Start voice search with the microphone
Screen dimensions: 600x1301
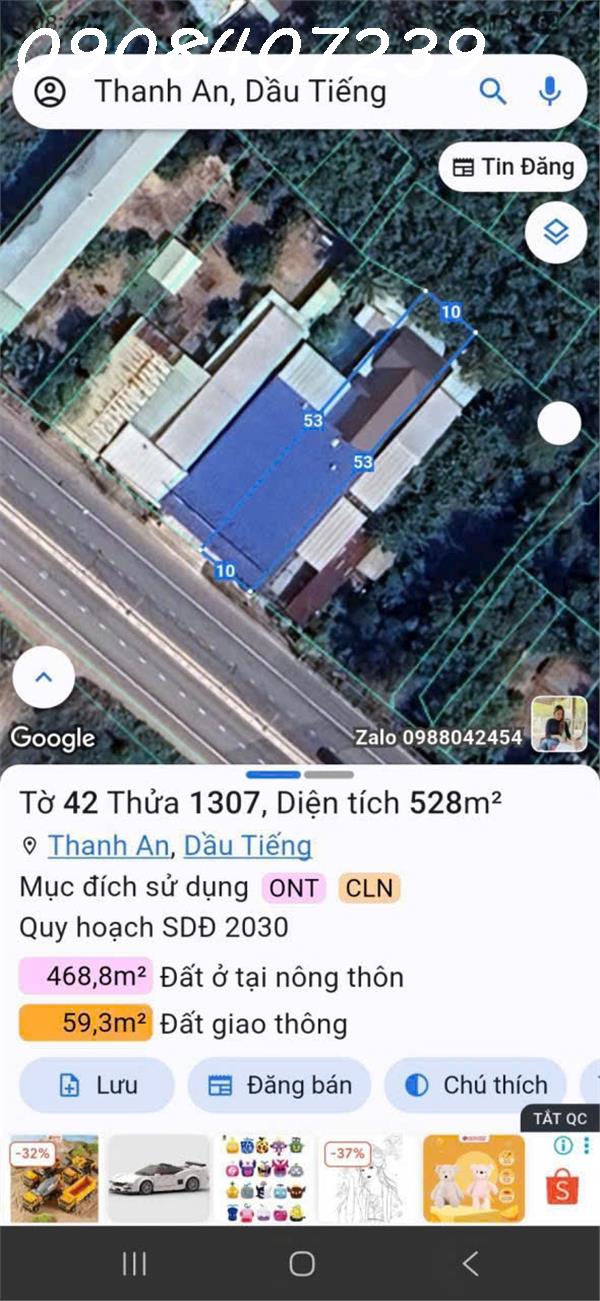tap(549, 92)
